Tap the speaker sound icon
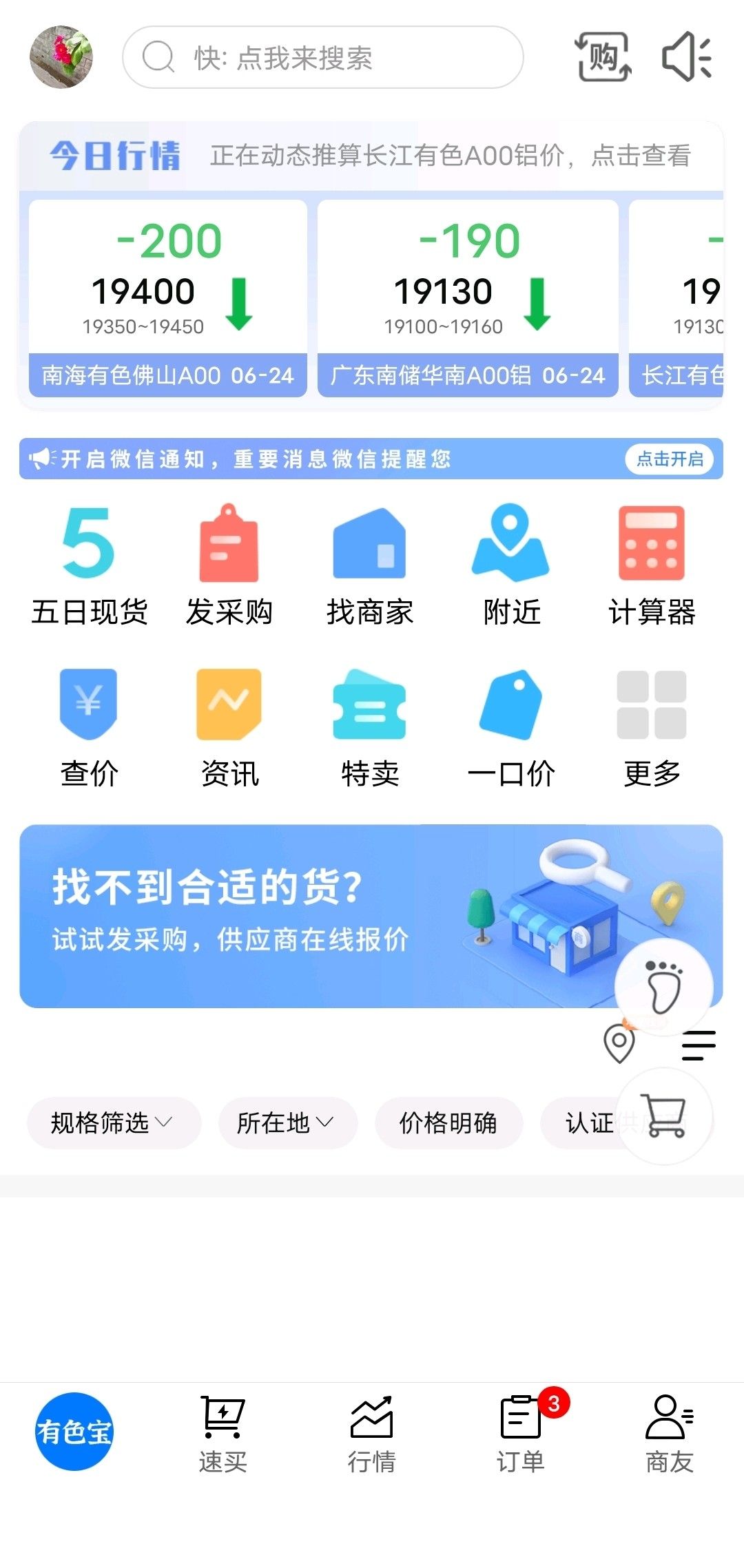 point(686,57)
